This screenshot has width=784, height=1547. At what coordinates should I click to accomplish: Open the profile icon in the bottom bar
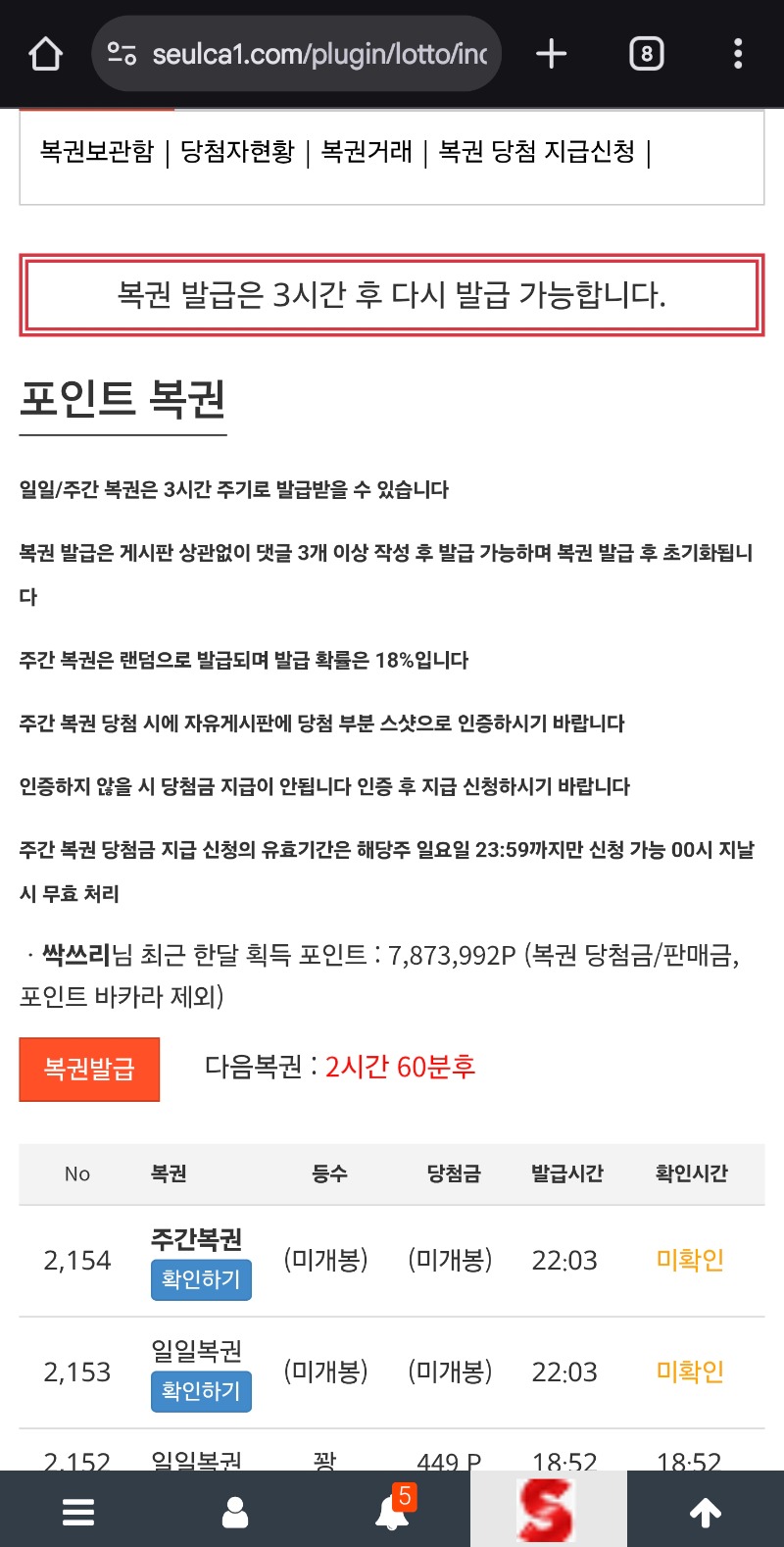pyautogui.click(x=235, y=1512)
